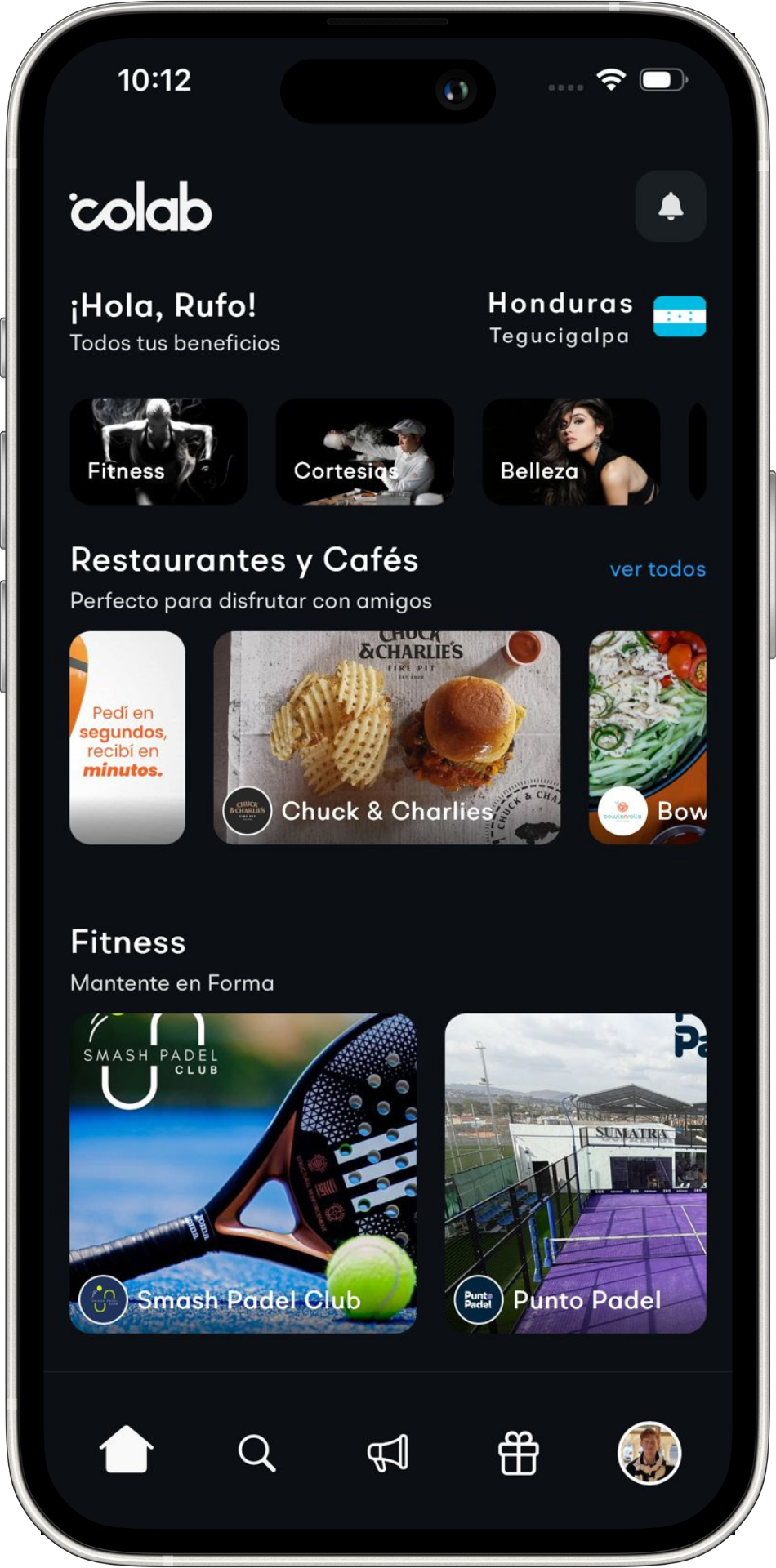The height and width of the screenshot is (1568, 776).
Task: Open the notifications bell
Action: click(x=671, y=207)
